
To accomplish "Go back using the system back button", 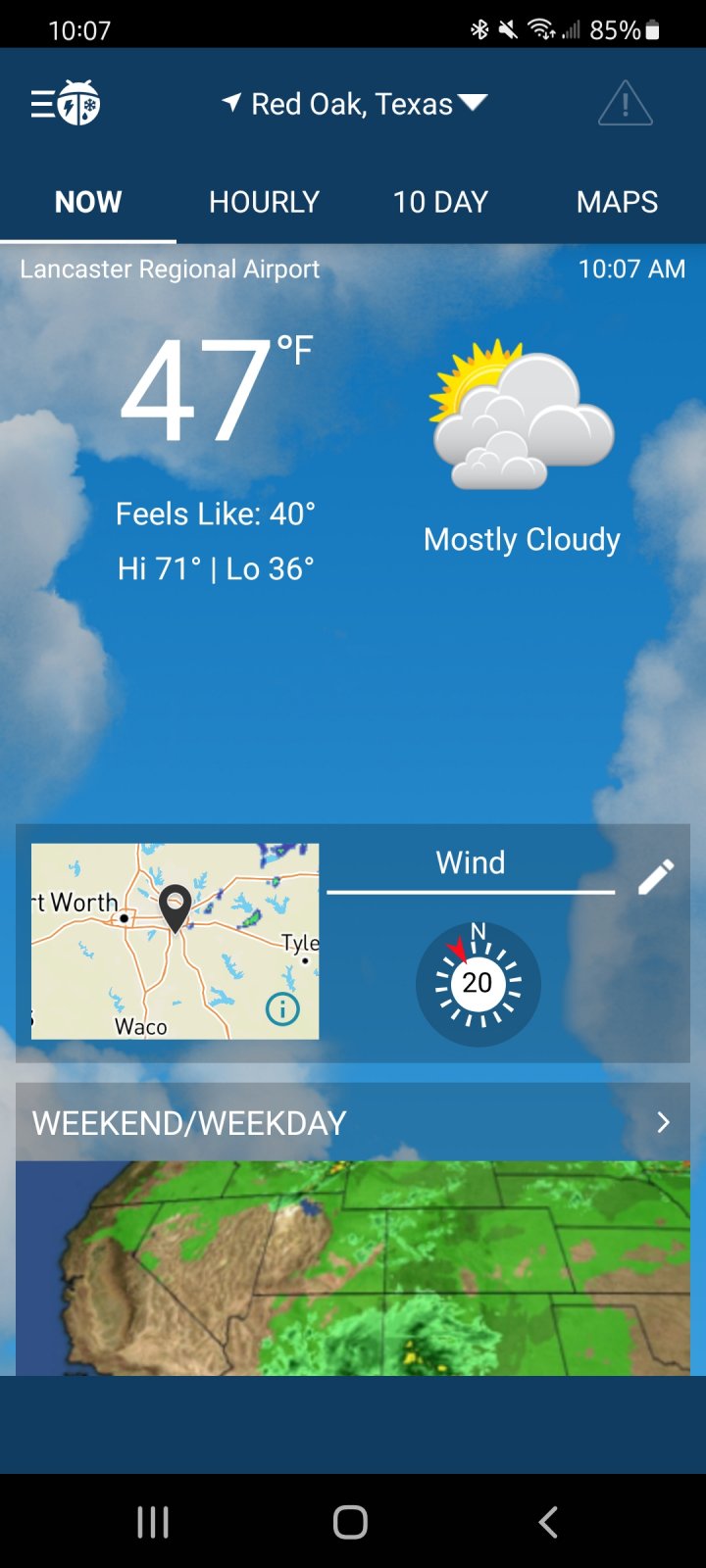I will (x=548, y=1522).
